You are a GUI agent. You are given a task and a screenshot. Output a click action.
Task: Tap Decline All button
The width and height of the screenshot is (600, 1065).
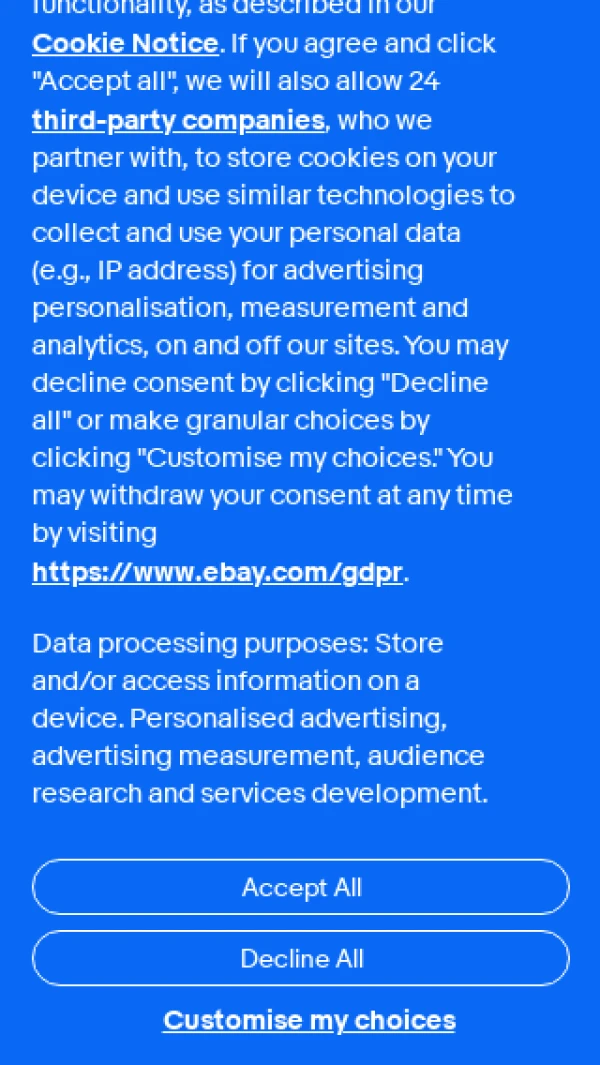point(301,958)
